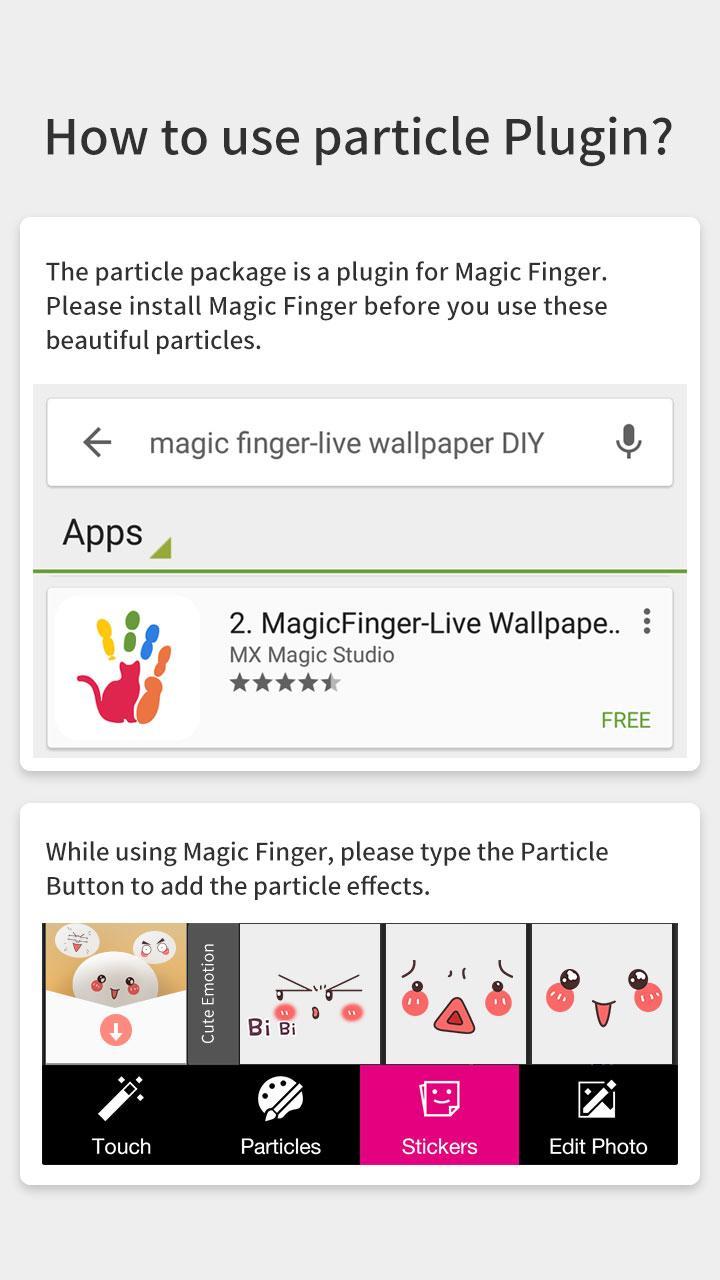The height and width of the screenshot is (1280, 720).
Task: Open the overflow menu on MagicFinger listing
Action: 646,621
